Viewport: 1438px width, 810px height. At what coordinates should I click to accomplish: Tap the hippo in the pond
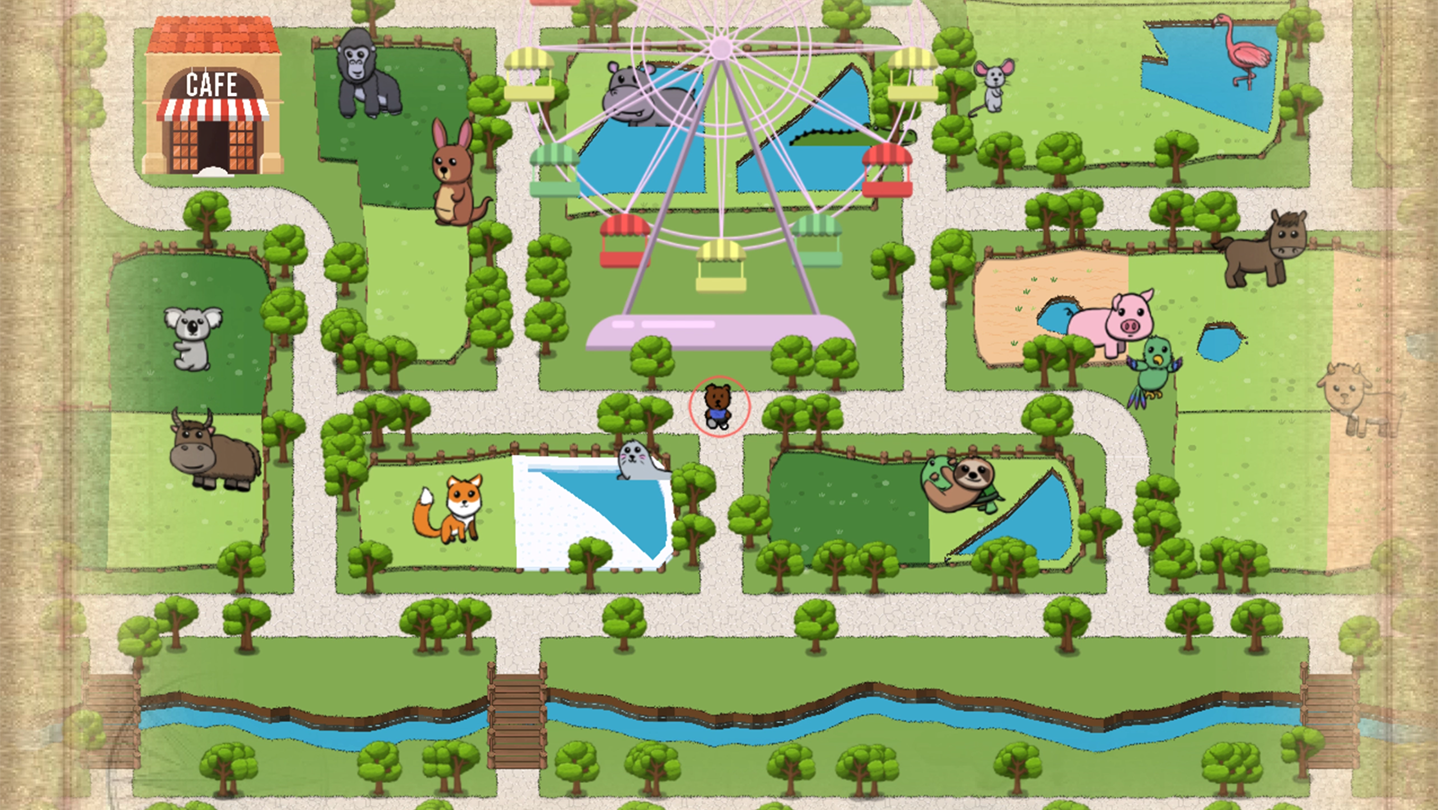click(x=643, y=94)
